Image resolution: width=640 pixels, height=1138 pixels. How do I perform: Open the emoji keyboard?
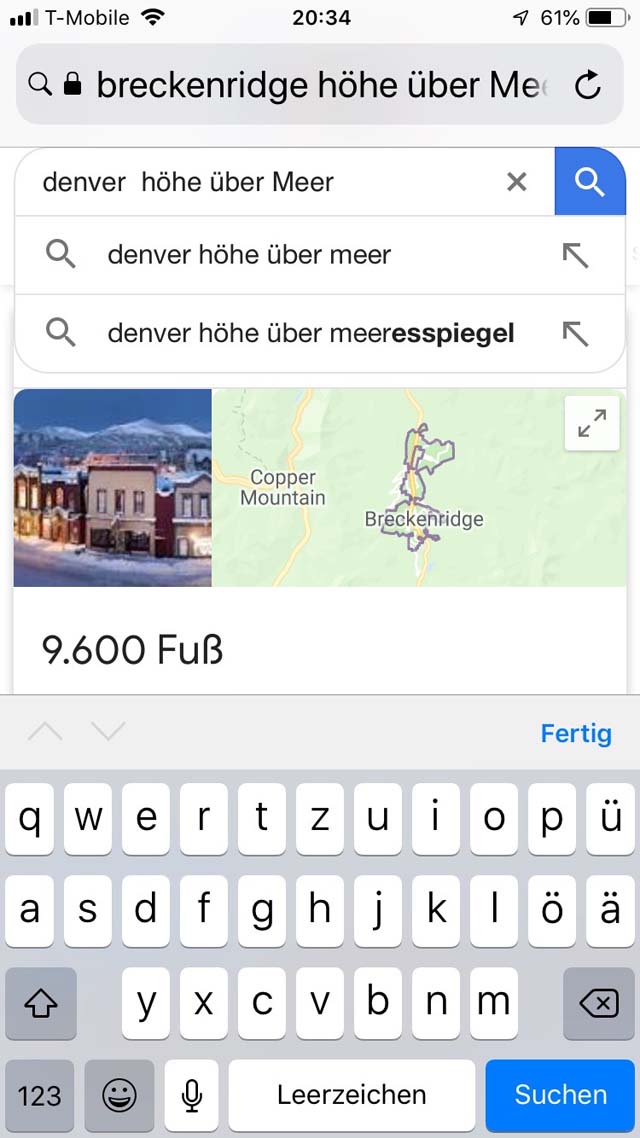click(119, 1095)
